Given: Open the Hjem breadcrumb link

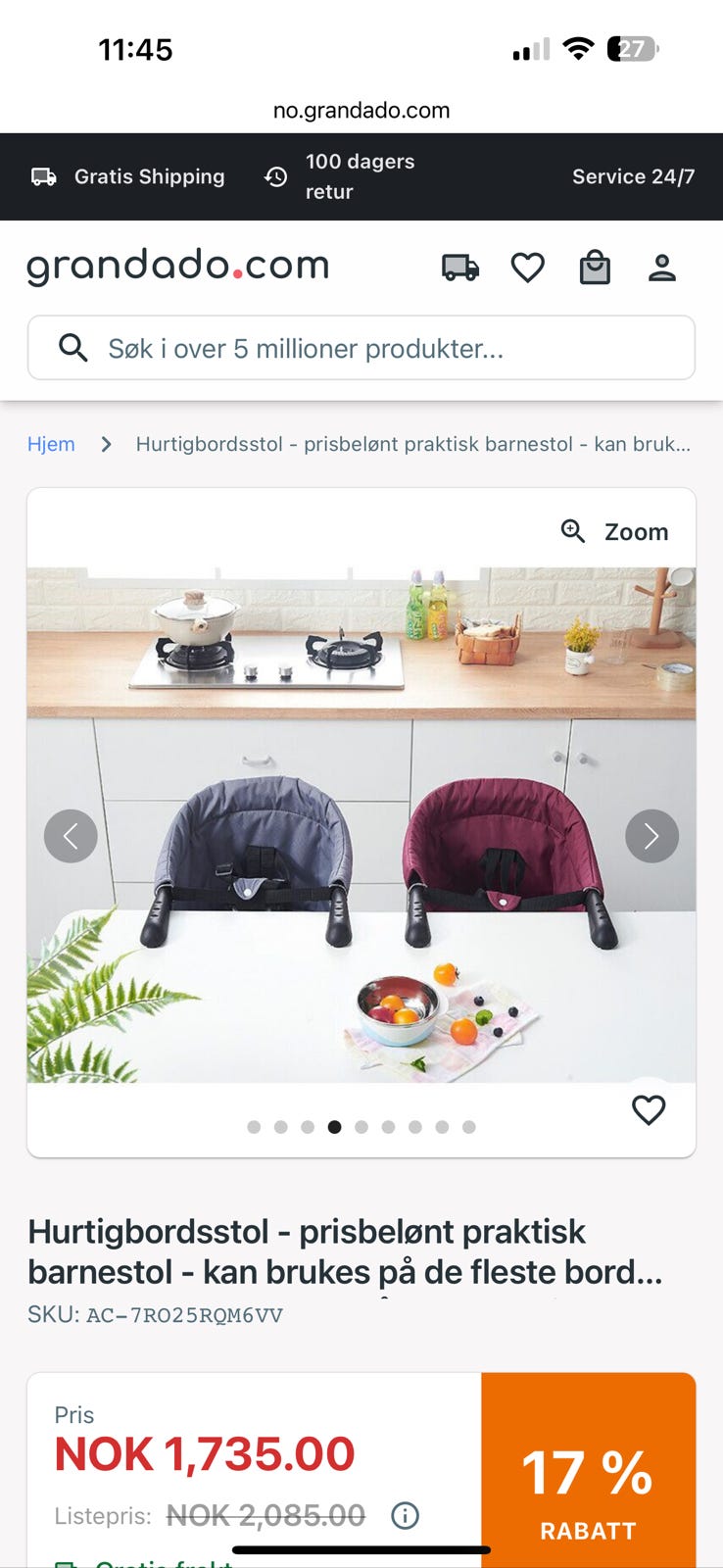Looking at the screenshot, I should tap(51, 444).
